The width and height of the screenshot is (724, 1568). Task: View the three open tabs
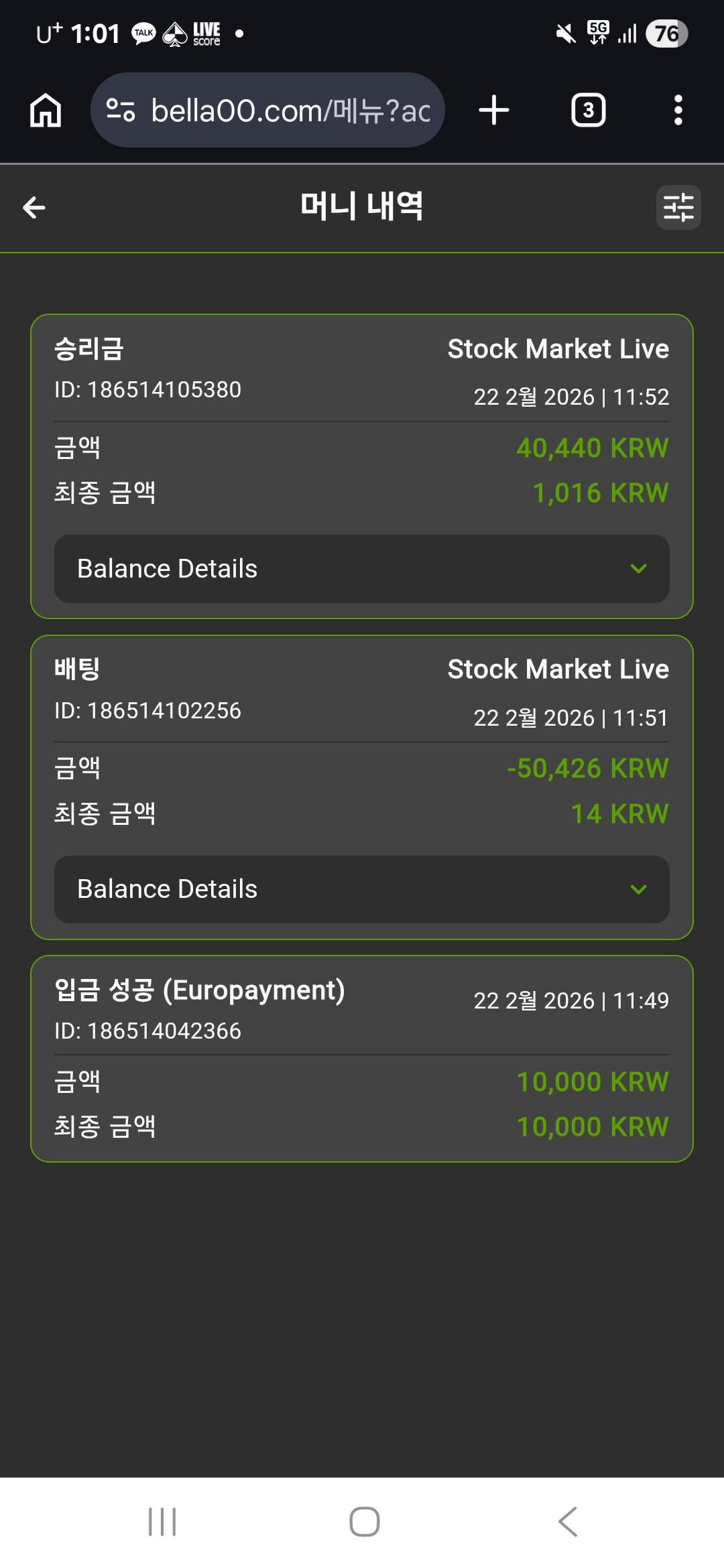coord(588,111)
